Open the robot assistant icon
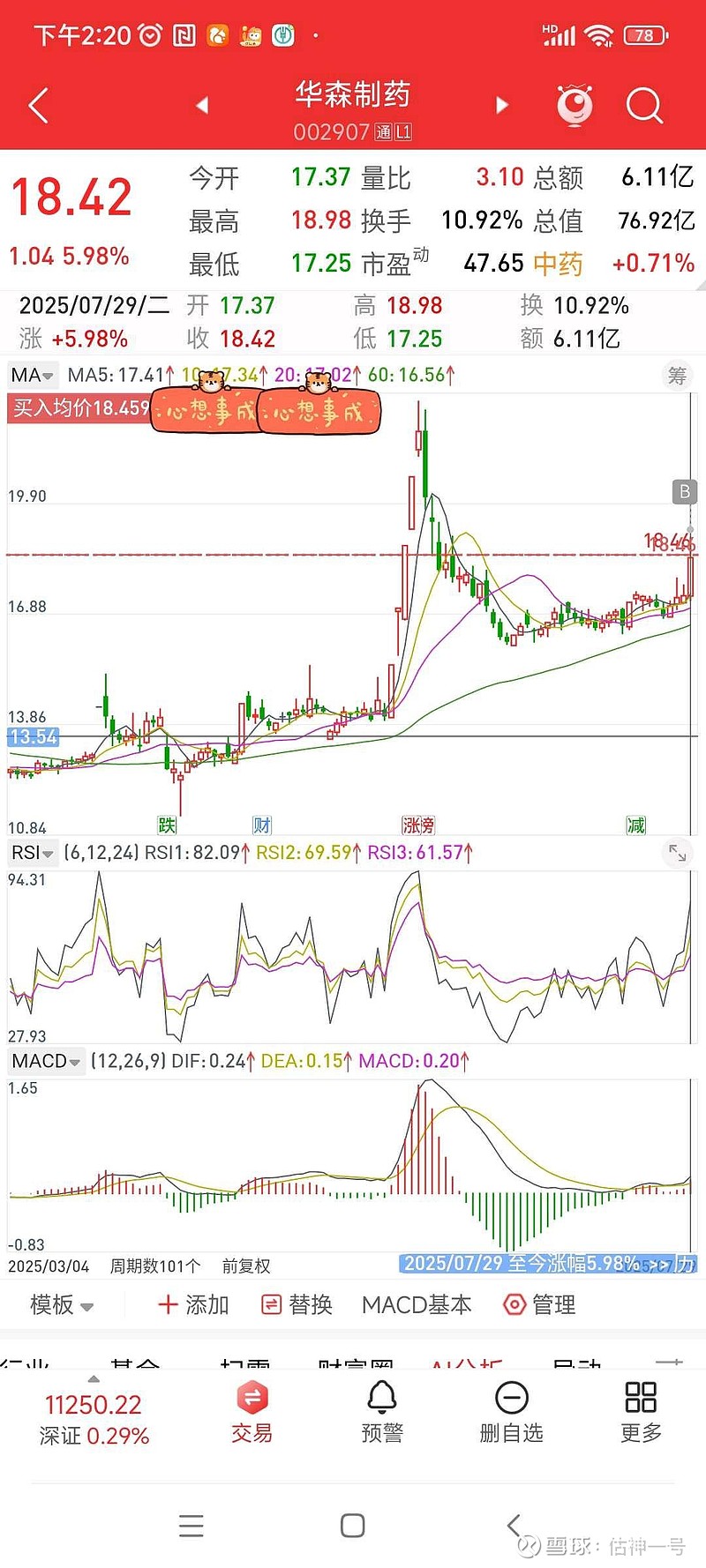This screenshot has height=1568, width=706. click(x=575, y=106)
